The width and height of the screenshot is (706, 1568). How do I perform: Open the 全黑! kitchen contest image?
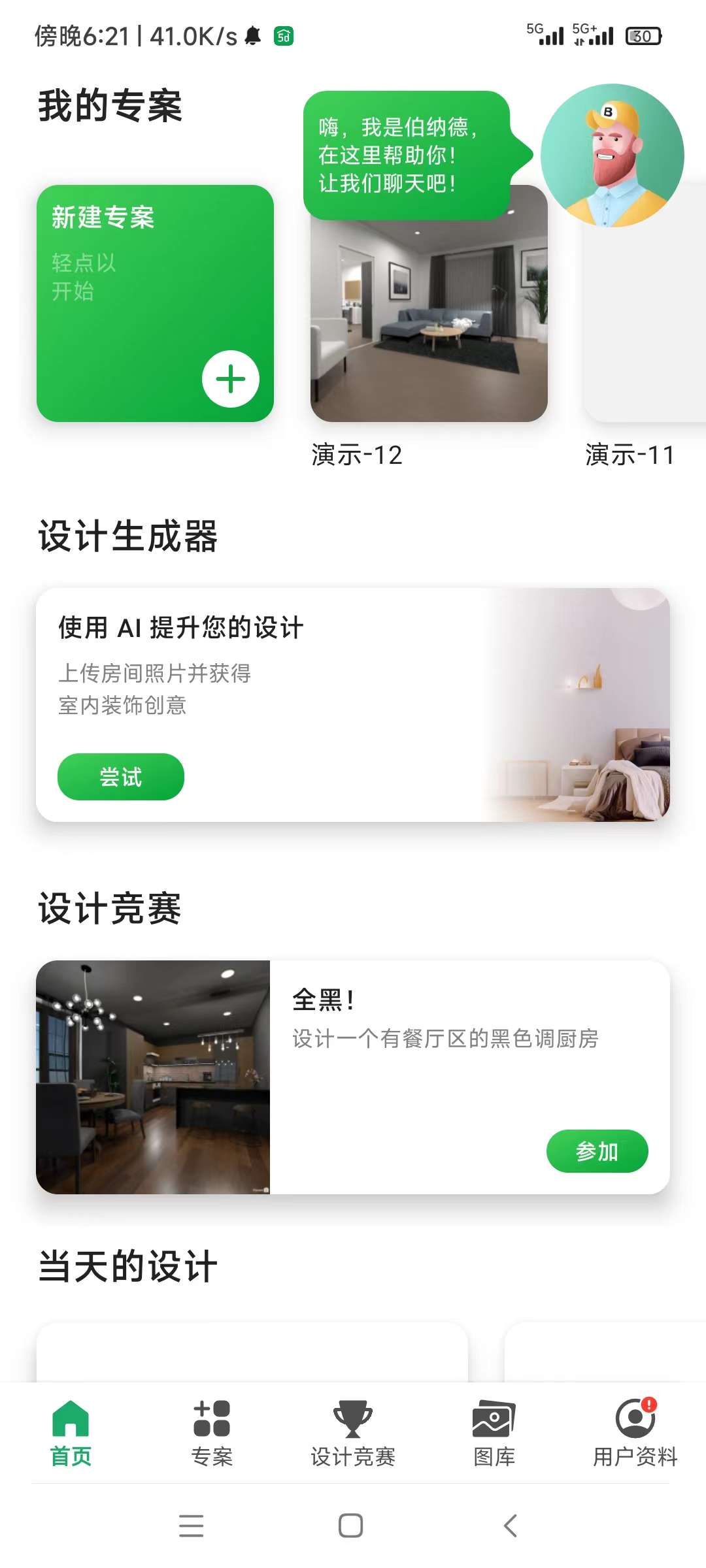[x=153, y=1077]
